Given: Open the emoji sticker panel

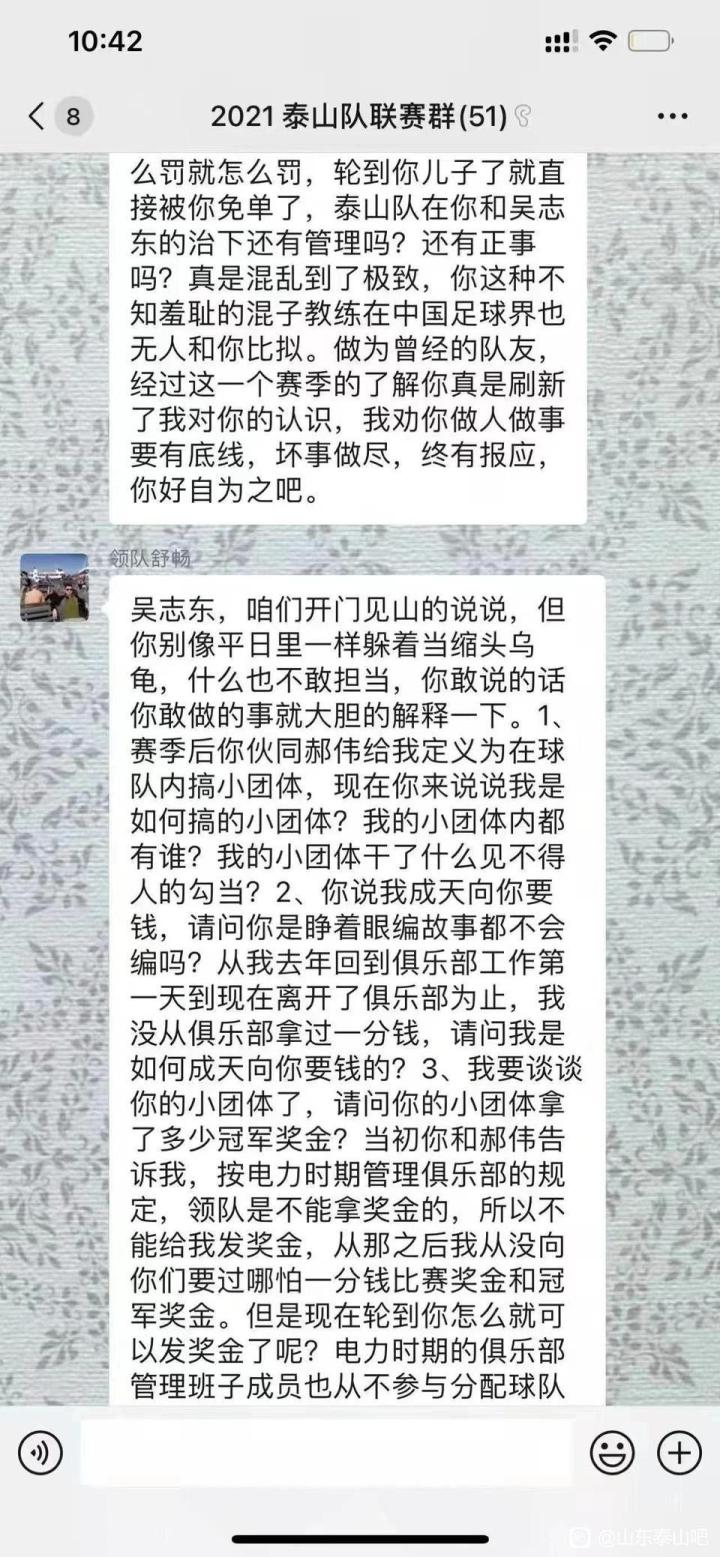Looking at the screenshot, I should click(611, 1452).
